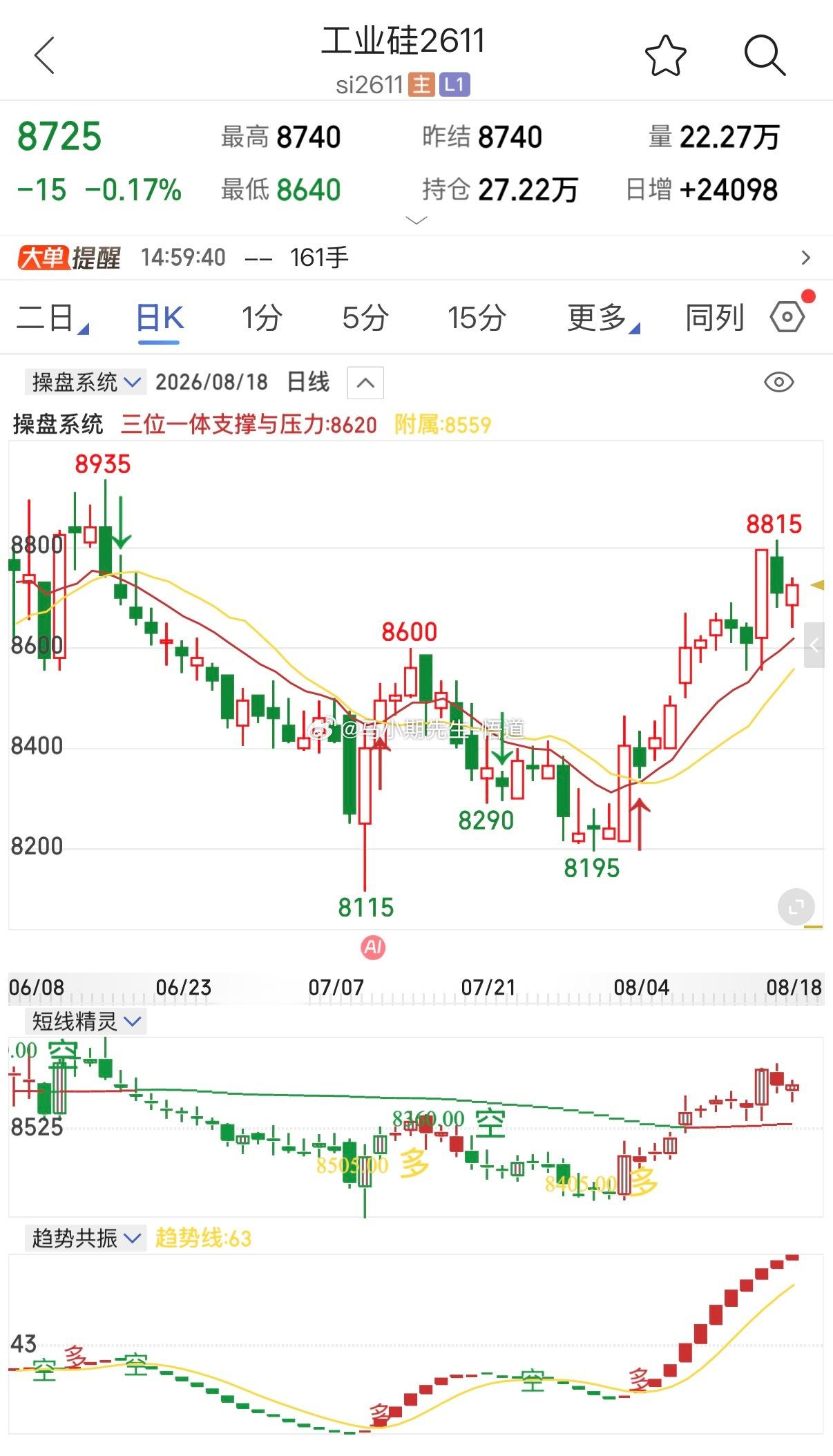Open the search magnifier icon
833x1456 pixels.
[765, 55]
